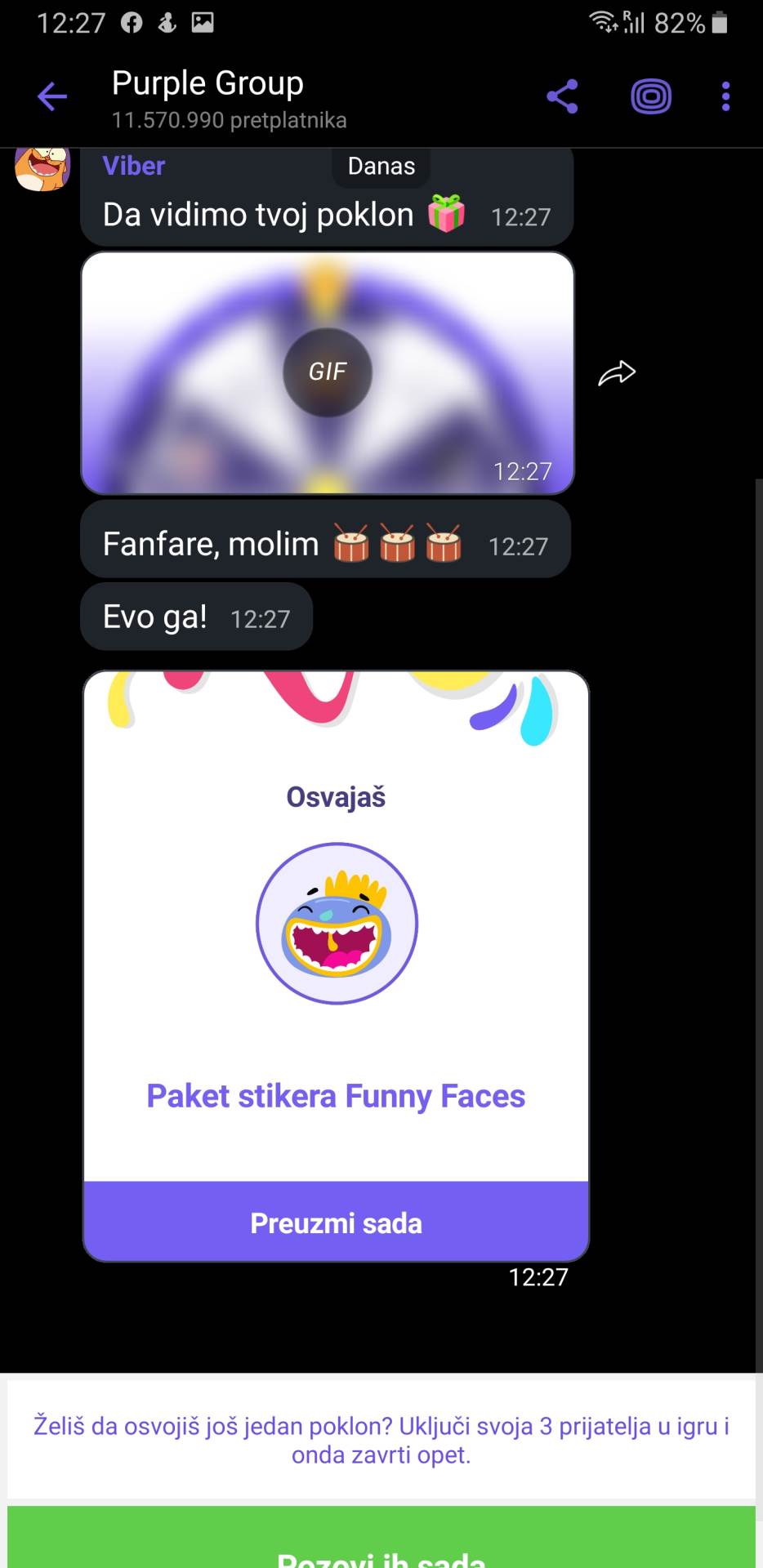Tap the Wi-Fi icon in the status bar
This screenshot has width=763, height=1568.
[x=602, y=22]
